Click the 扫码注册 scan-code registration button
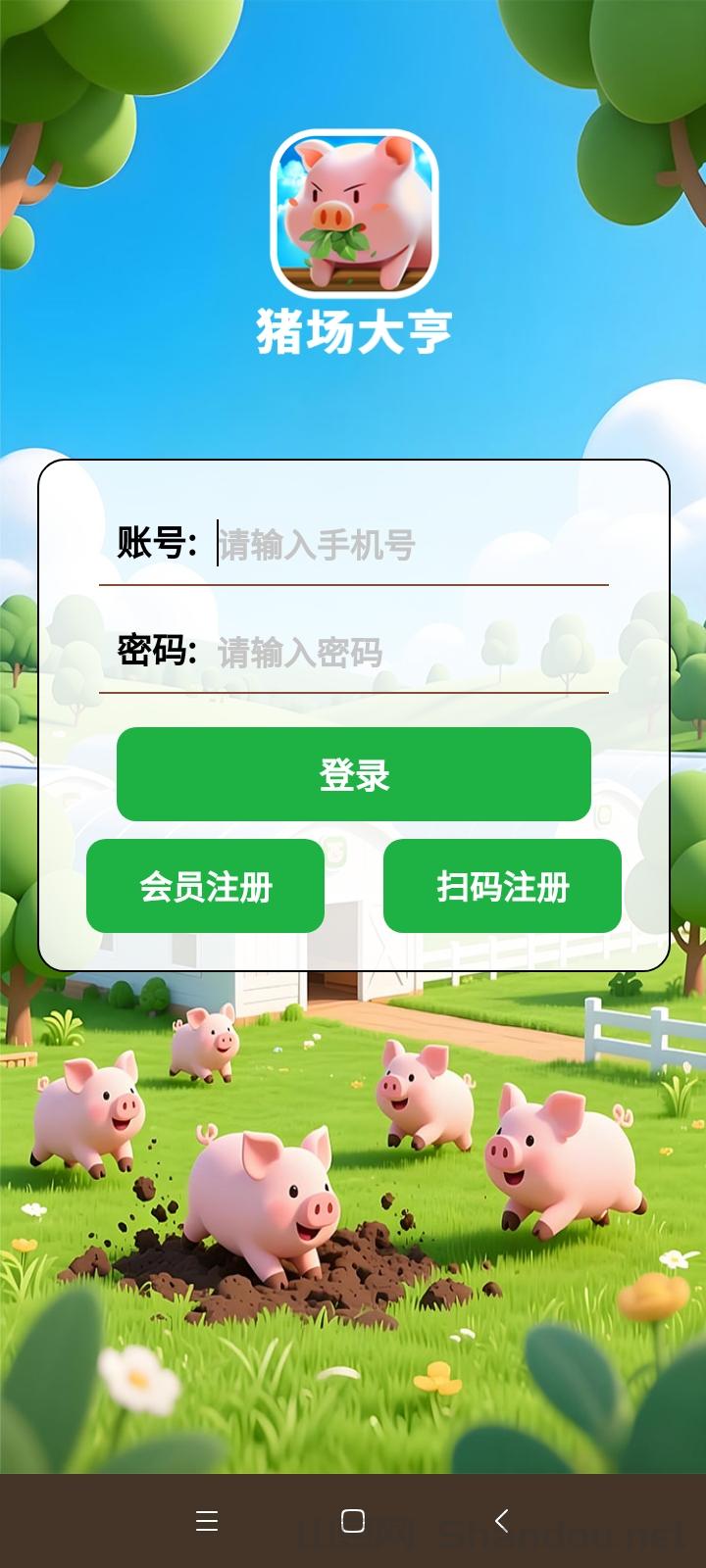 pyautogui.click(x=503, y=885)
